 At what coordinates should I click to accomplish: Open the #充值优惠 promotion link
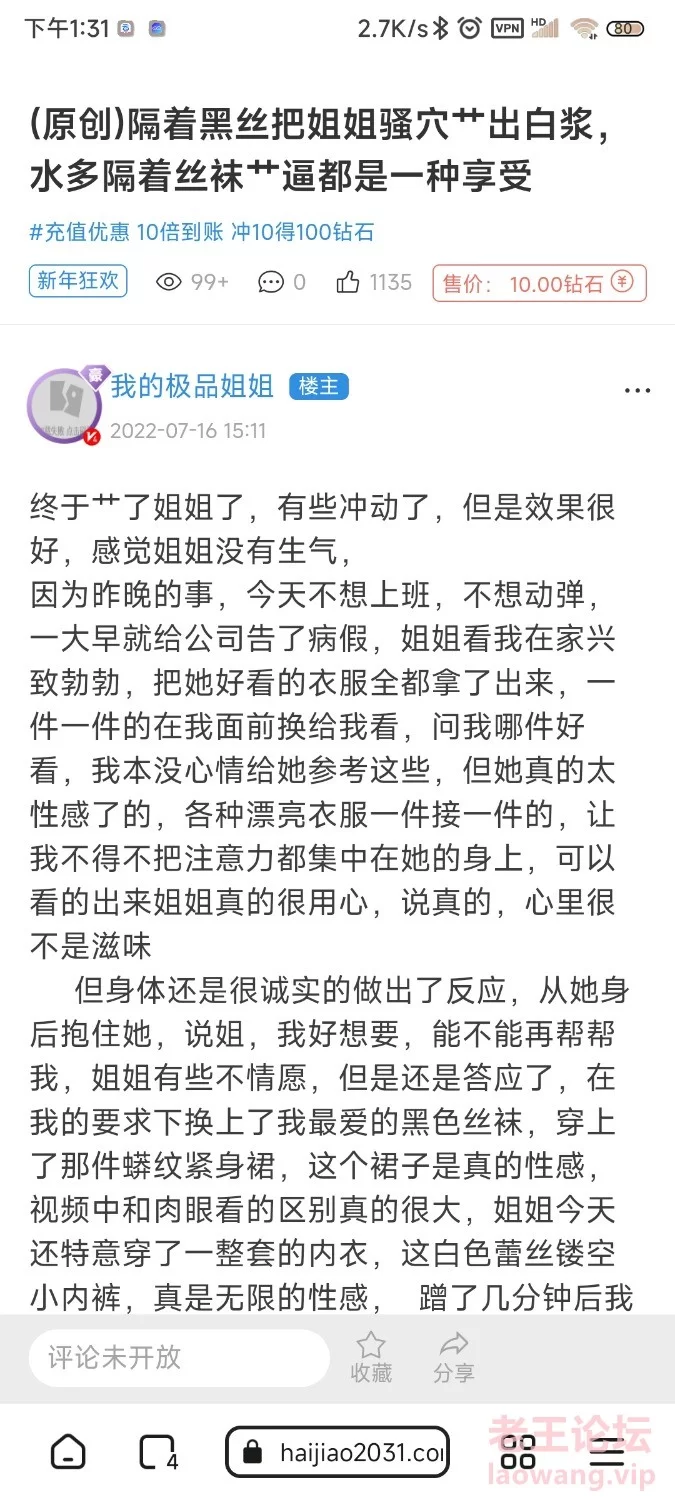pos(201,233)
